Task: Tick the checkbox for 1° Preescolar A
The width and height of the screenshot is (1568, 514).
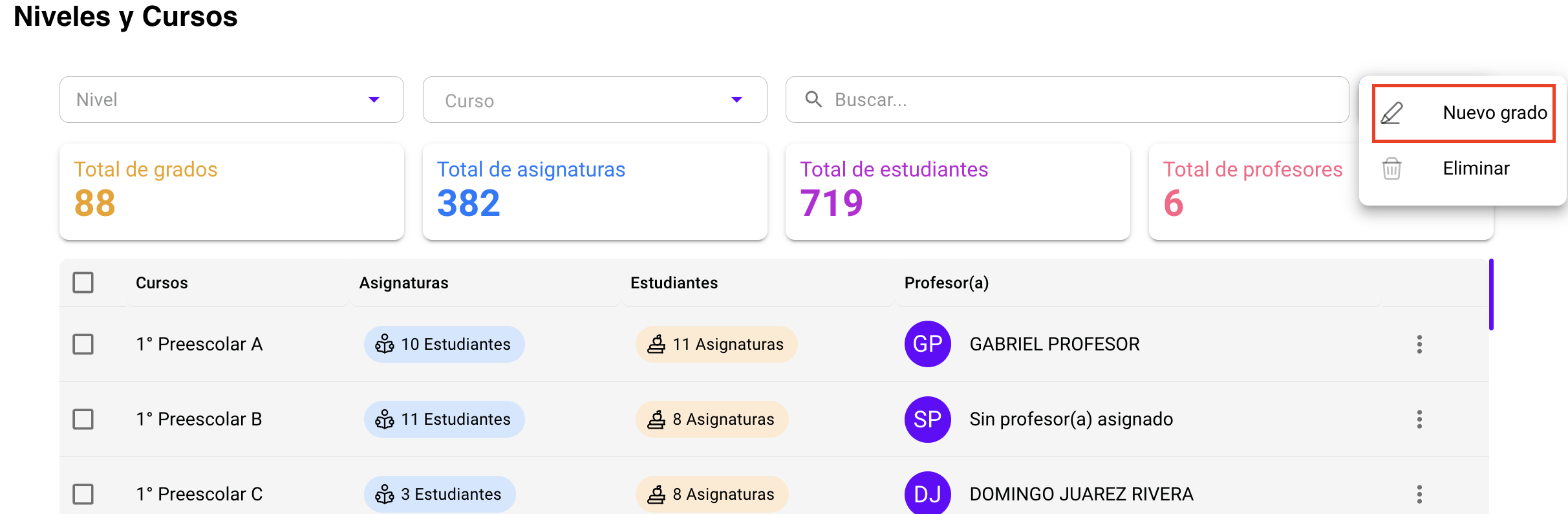Action: pos(83,344)
